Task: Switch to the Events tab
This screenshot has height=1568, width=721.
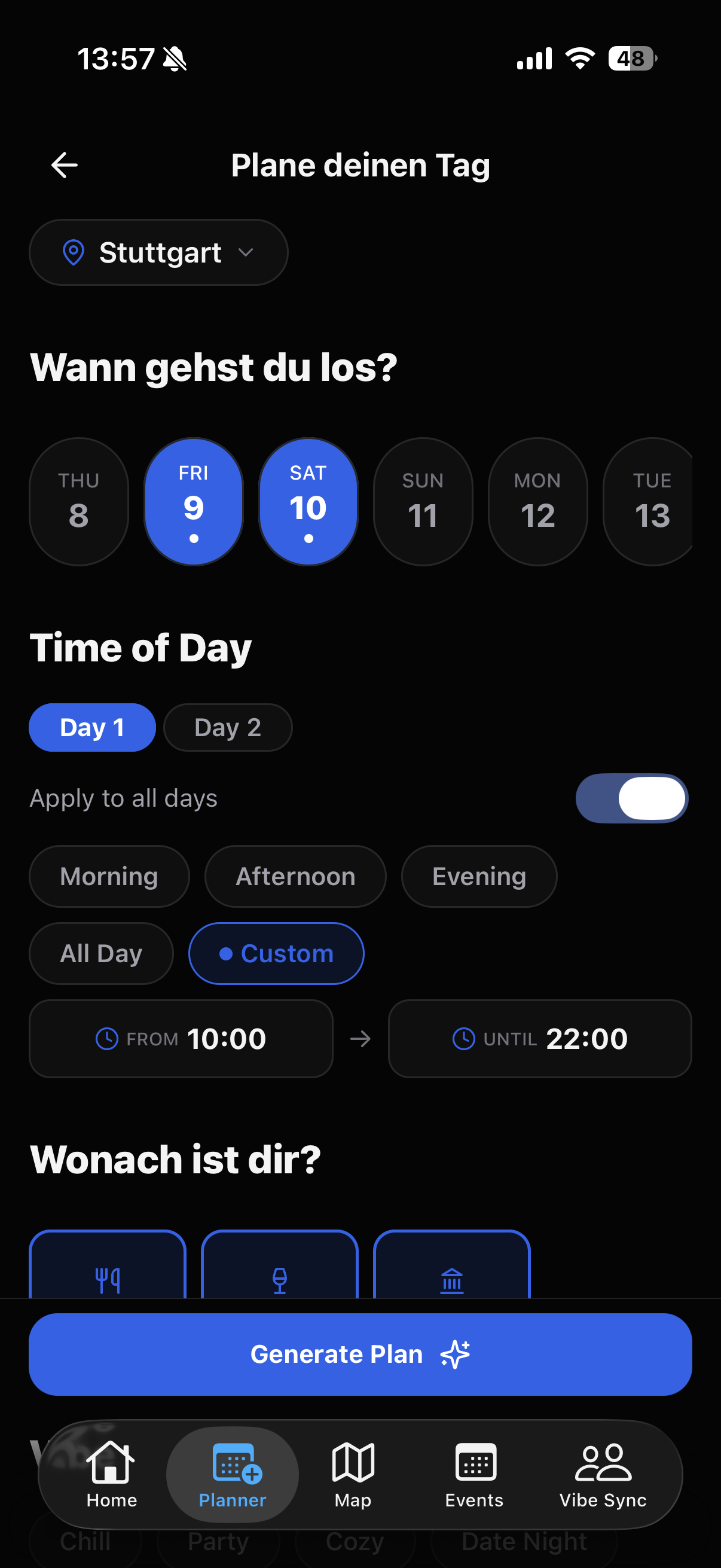Action: coord(475,1474)
